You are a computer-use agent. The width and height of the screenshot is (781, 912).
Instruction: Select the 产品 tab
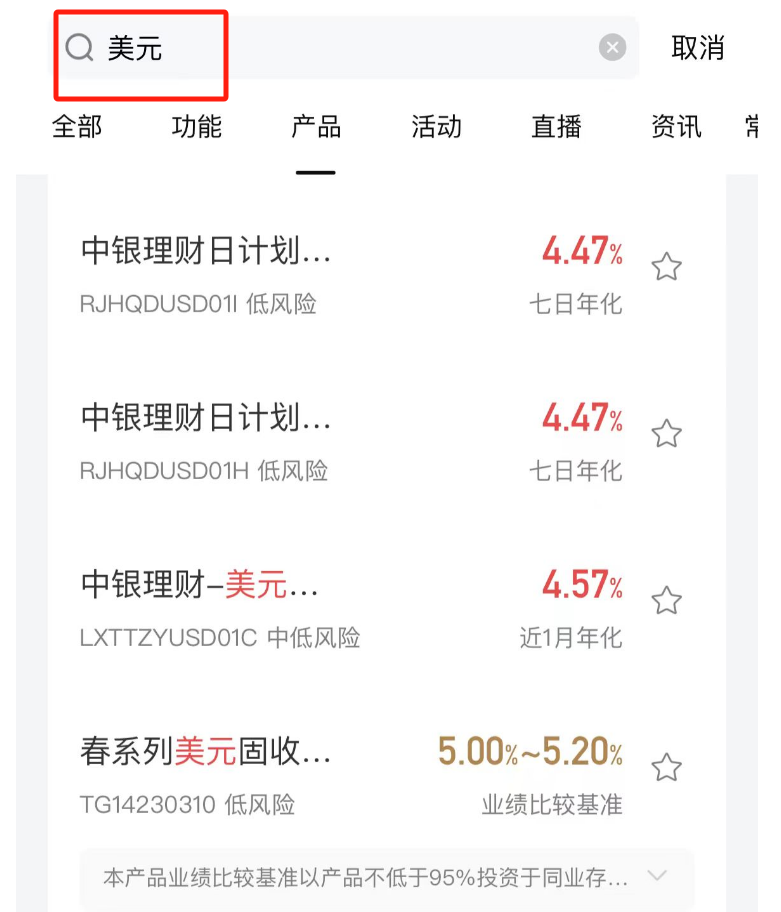point(316,126)
